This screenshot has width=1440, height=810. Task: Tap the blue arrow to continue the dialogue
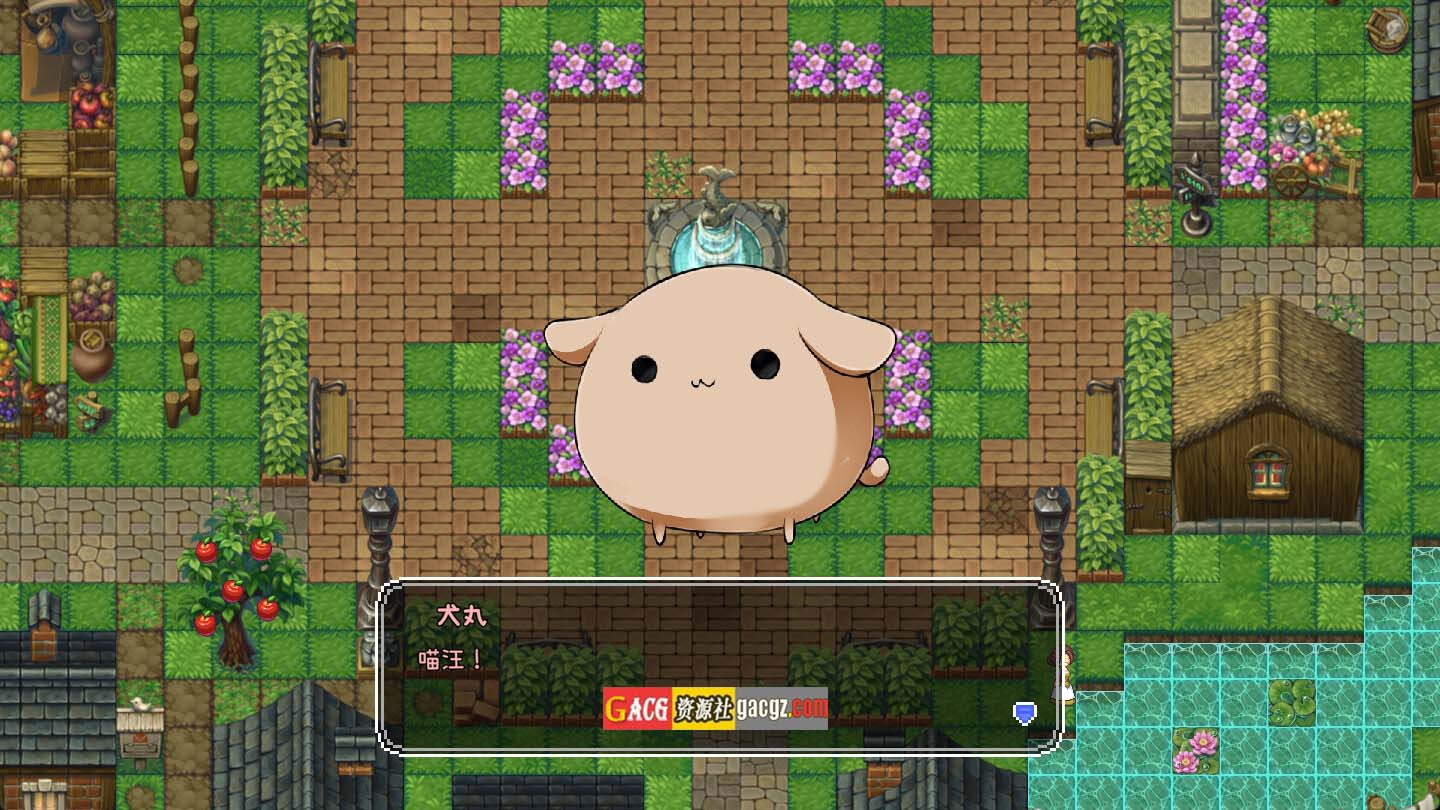(x=1024, y=712)
